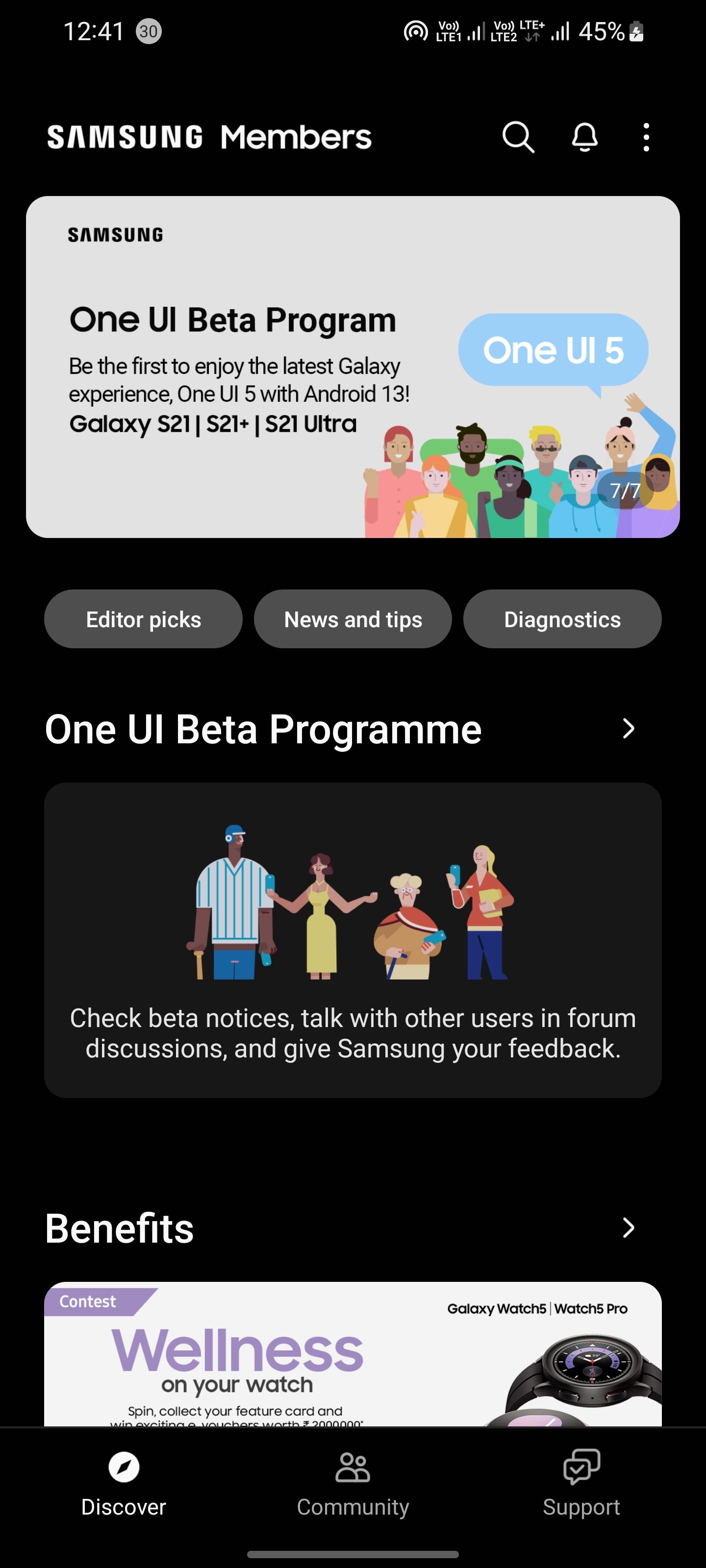Select the Diagnostics filter chip

(x=562, y=618)
